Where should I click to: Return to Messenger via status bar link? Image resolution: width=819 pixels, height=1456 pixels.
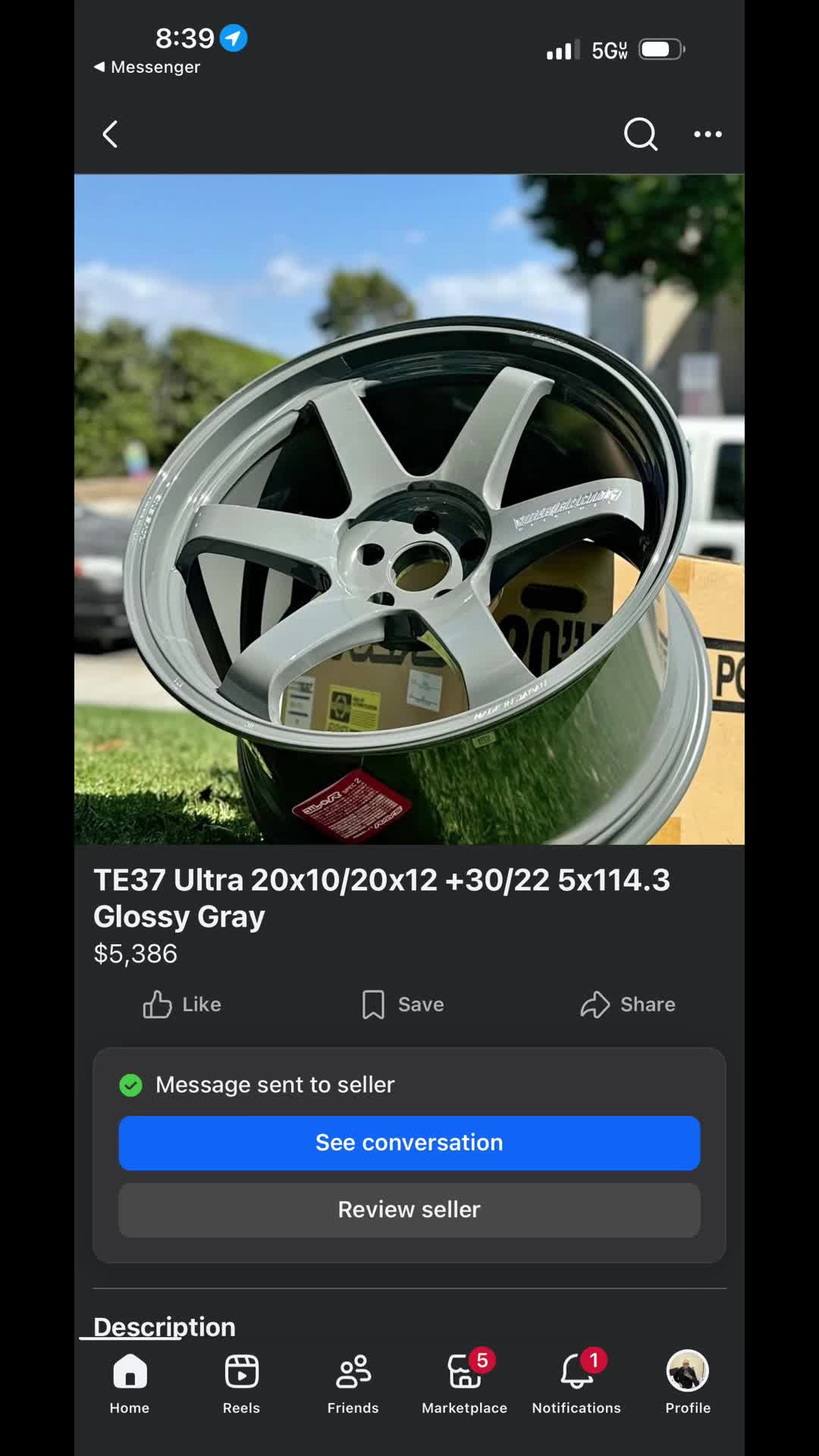coord(147,67)
